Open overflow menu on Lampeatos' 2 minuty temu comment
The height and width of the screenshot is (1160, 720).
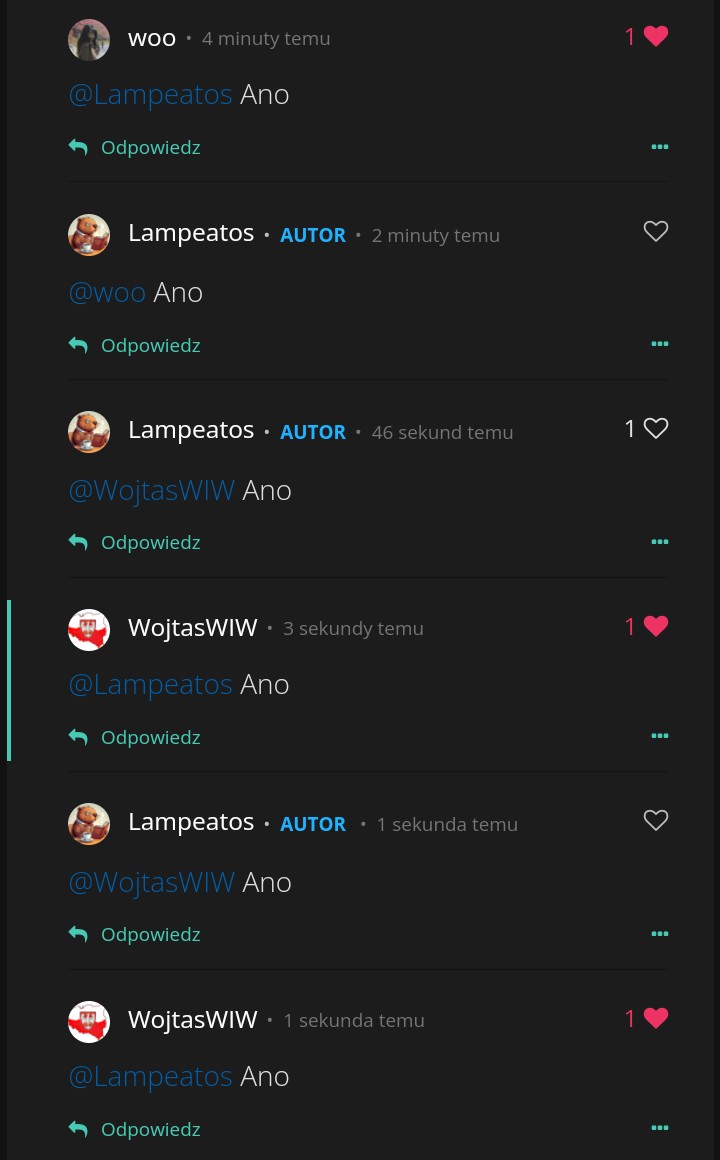[659, 344]
